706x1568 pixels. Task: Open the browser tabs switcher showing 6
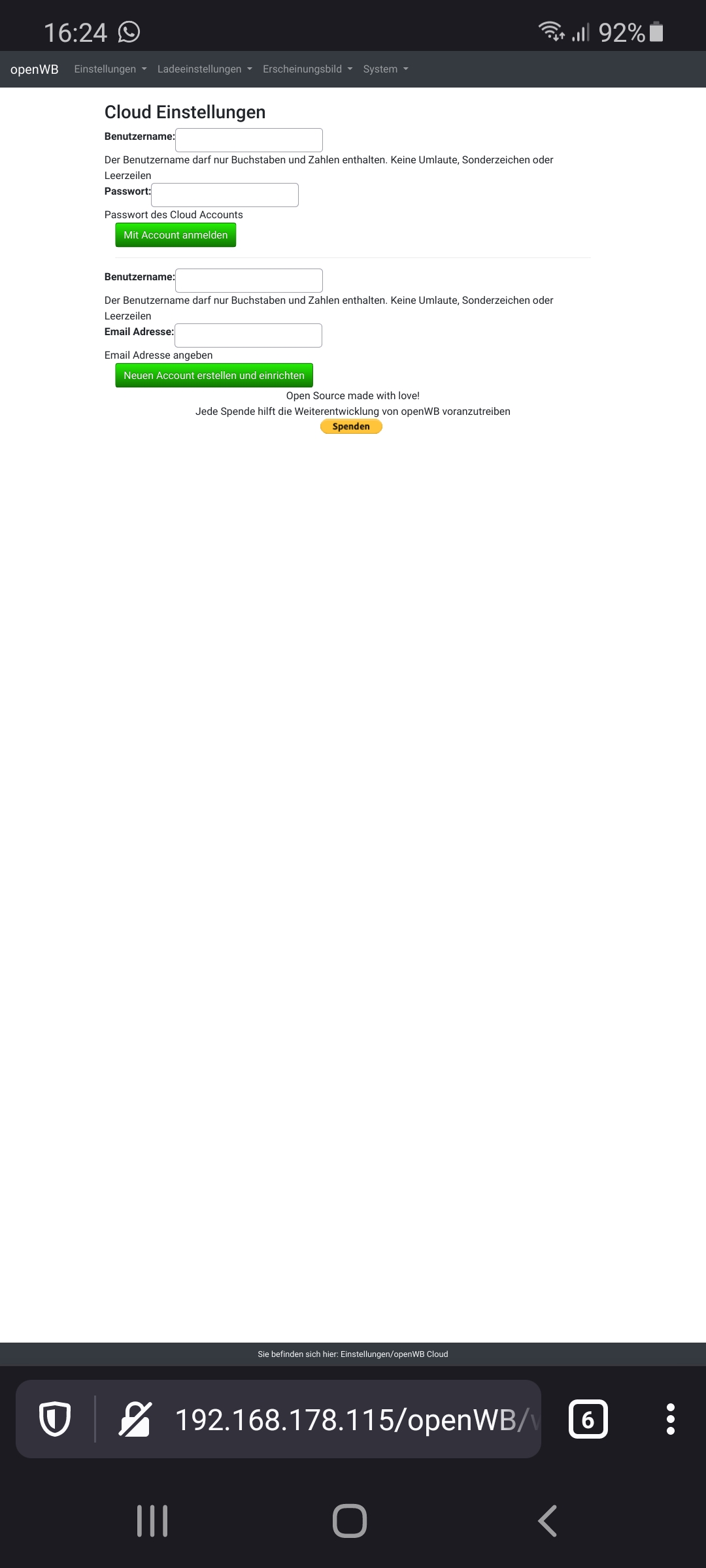pos(588,1419)
